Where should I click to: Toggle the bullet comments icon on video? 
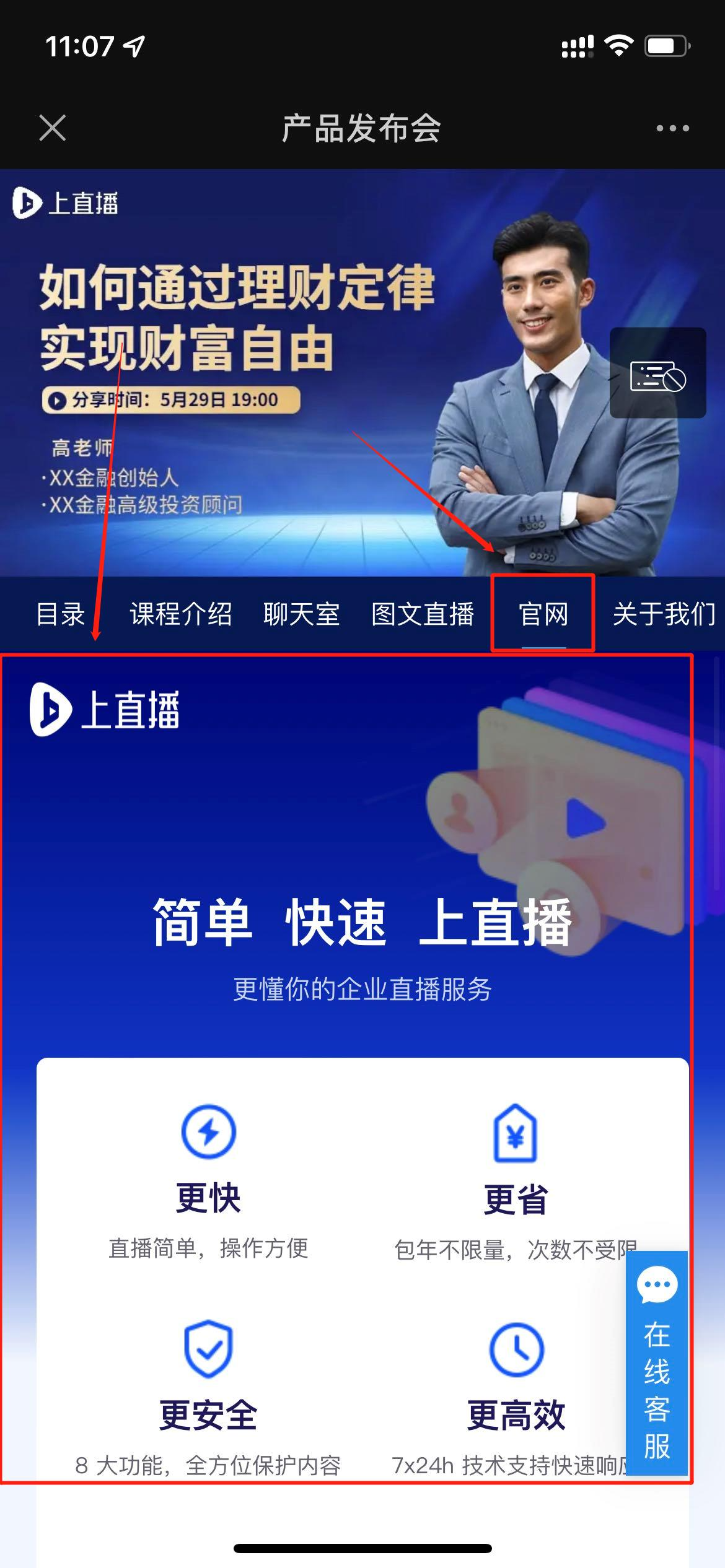point(657,373)
